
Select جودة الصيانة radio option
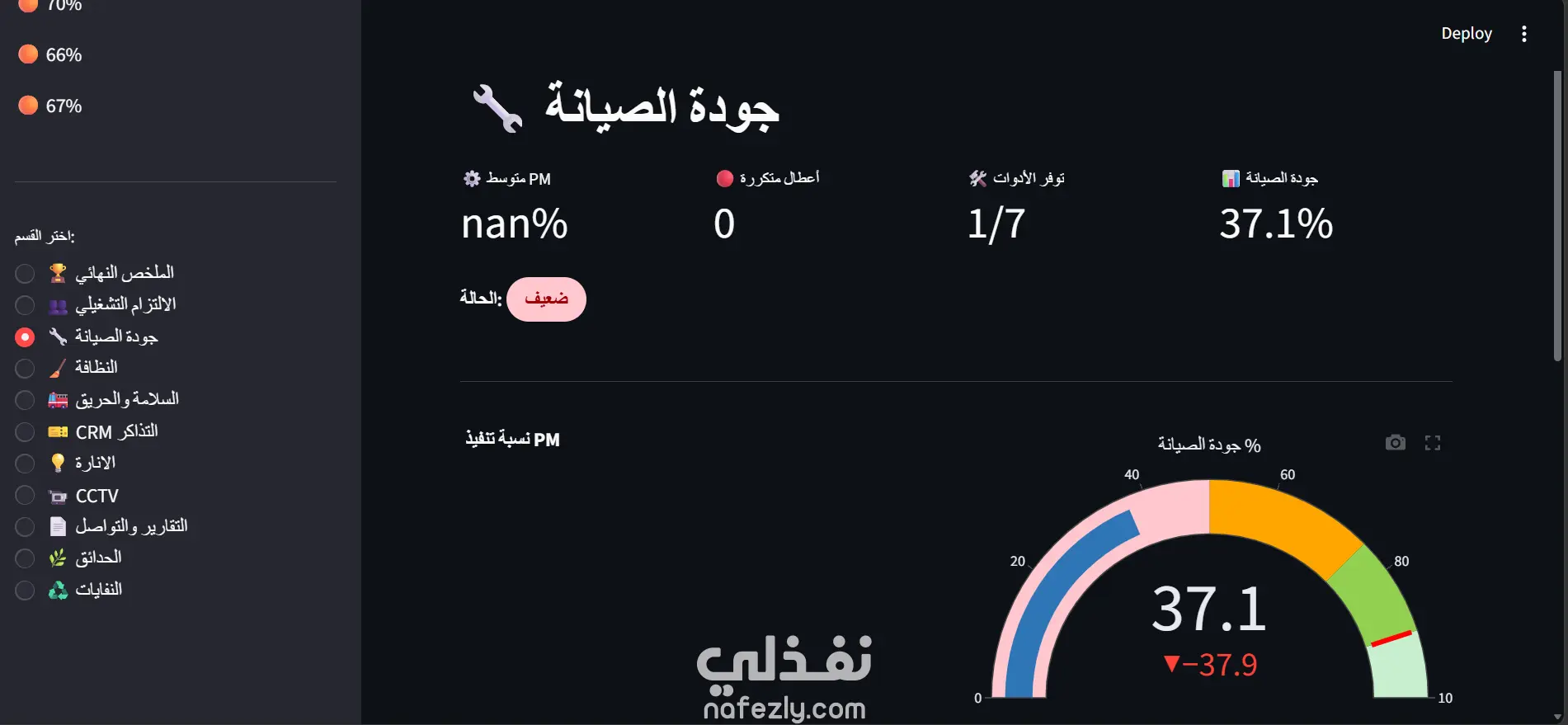26,337
